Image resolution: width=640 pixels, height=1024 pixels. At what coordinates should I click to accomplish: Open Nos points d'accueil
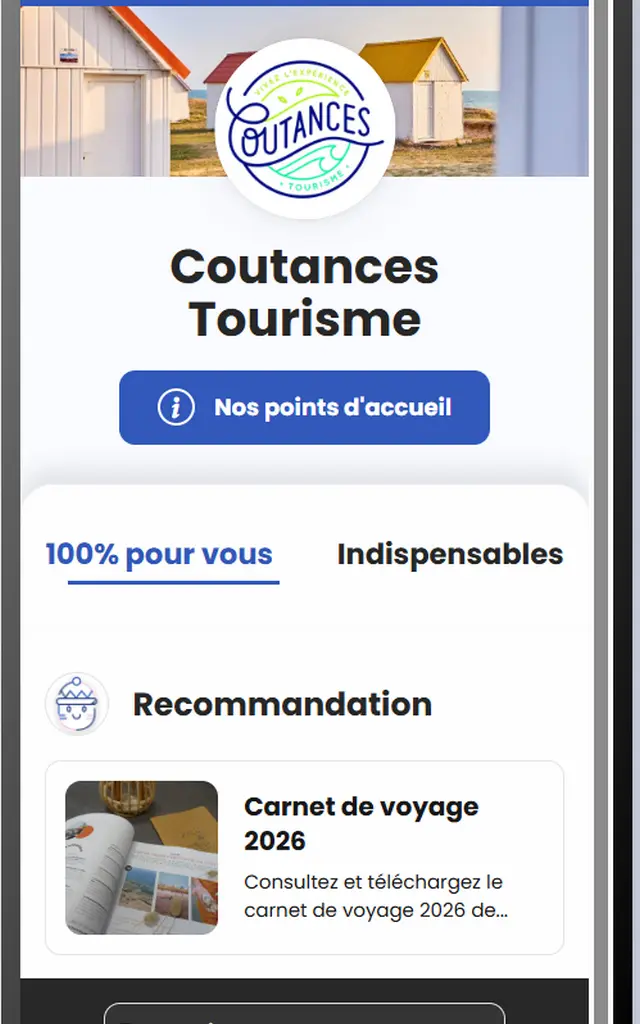(x=304, y=408)
